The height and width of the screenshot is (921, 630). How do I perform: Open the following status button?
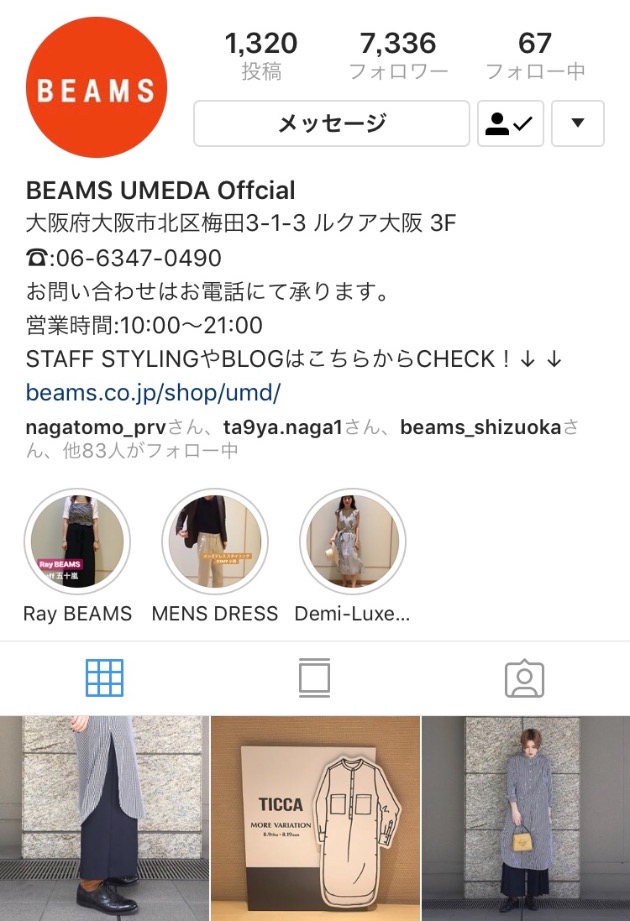click(x=510, y=123)
